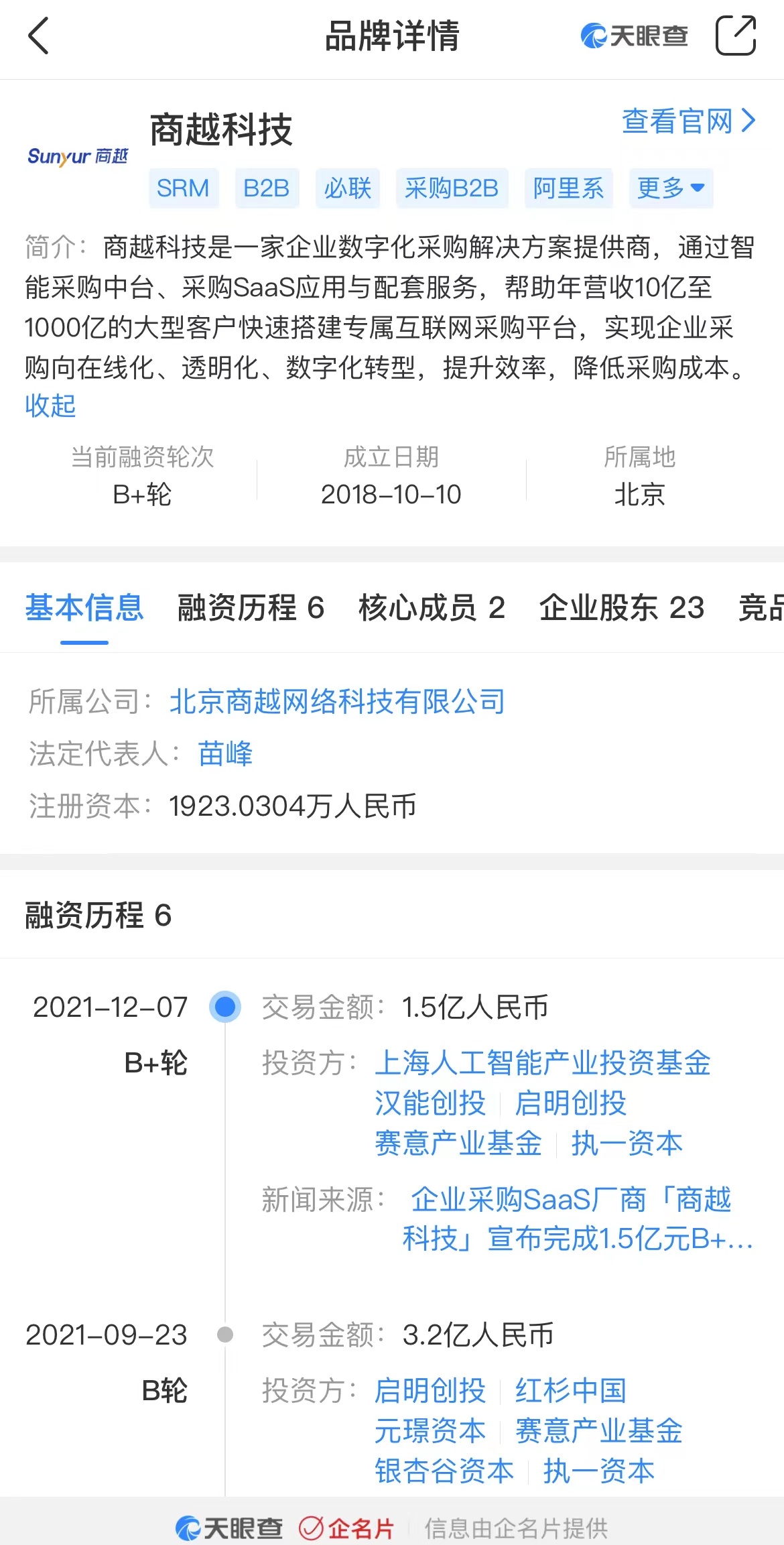Open investor 上海人工智能产业投资基金
784x1545 pixels.
pos(542,1063)
